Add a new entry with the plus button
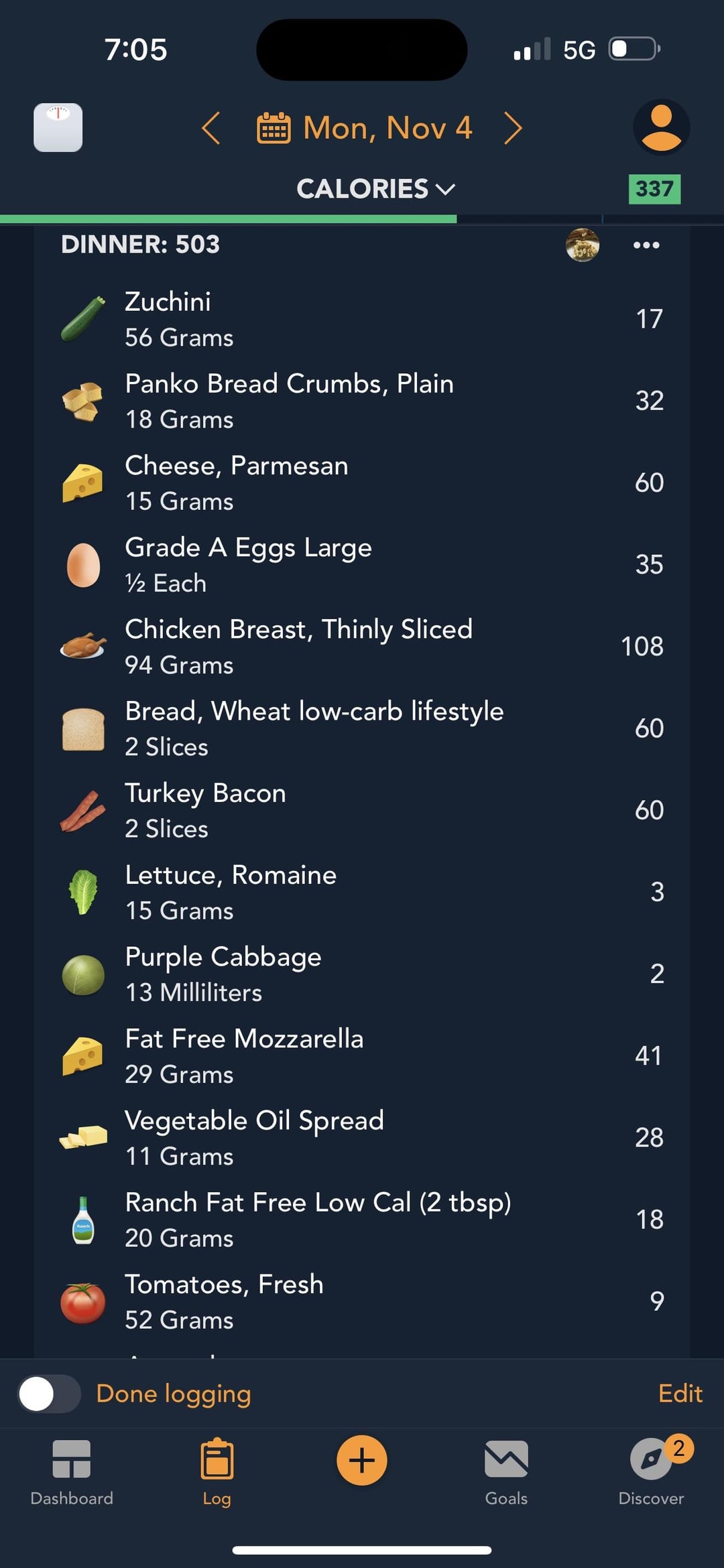 (x=362, y=1460)
